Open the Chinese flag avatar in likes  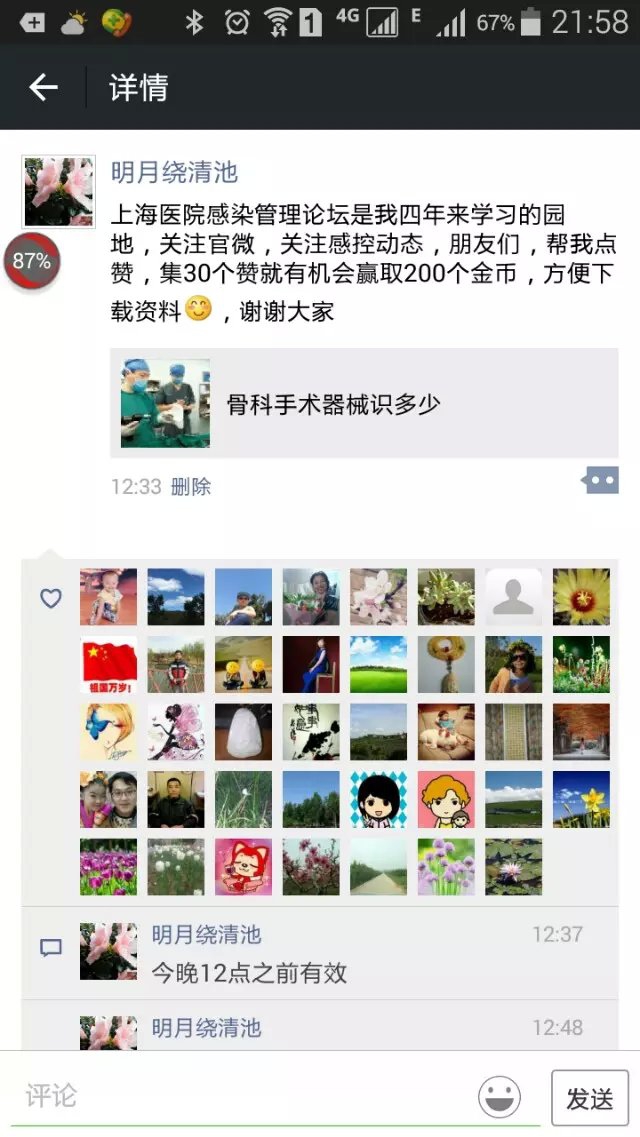[x=108, y=664]
